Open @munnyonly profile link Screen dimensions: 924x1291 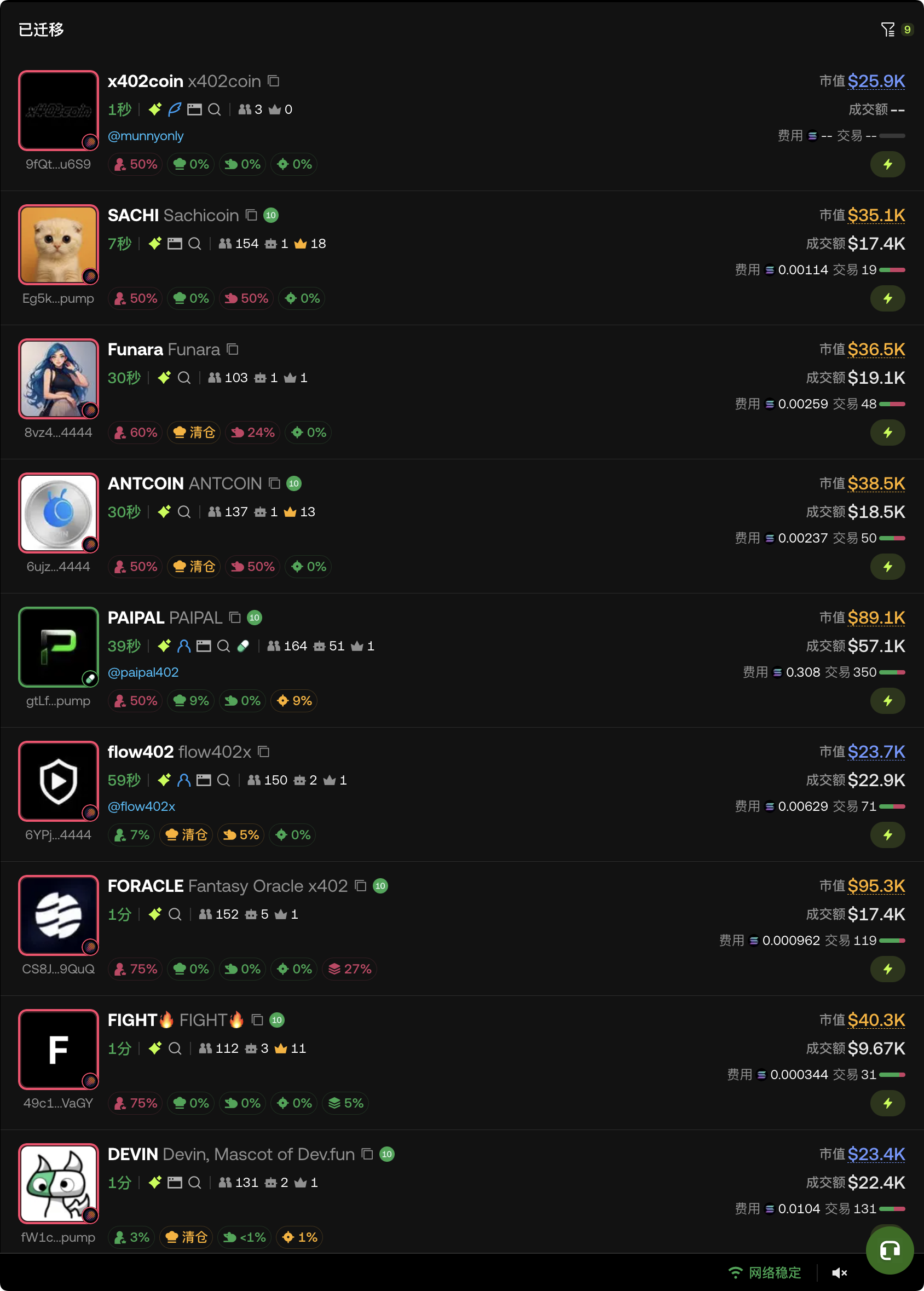pos(146,136)
